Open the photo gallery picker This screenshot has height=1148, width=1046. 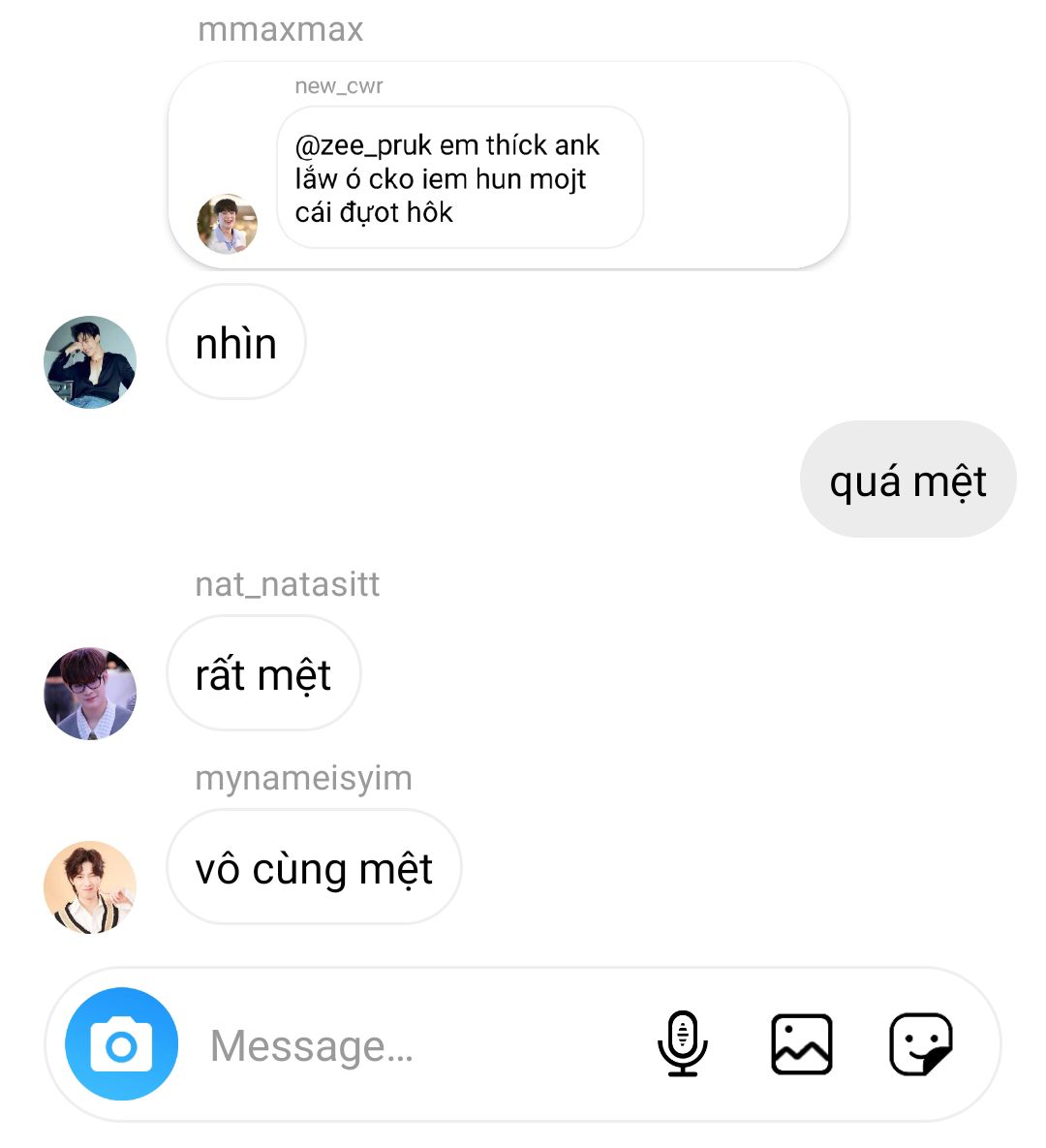click(x=801, y=1044)
